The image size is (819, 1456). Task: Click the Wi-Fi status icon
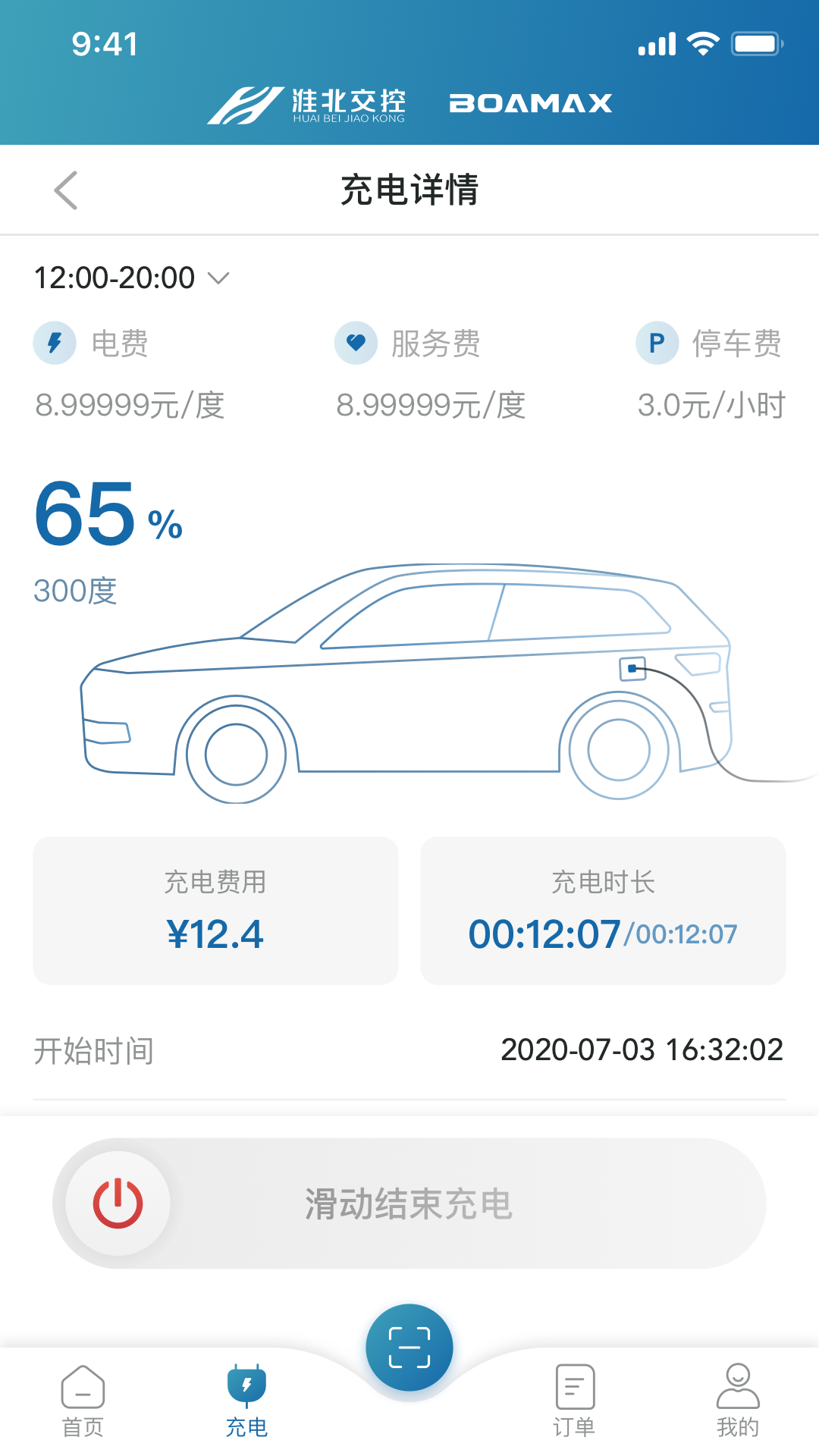coord(701,43)
